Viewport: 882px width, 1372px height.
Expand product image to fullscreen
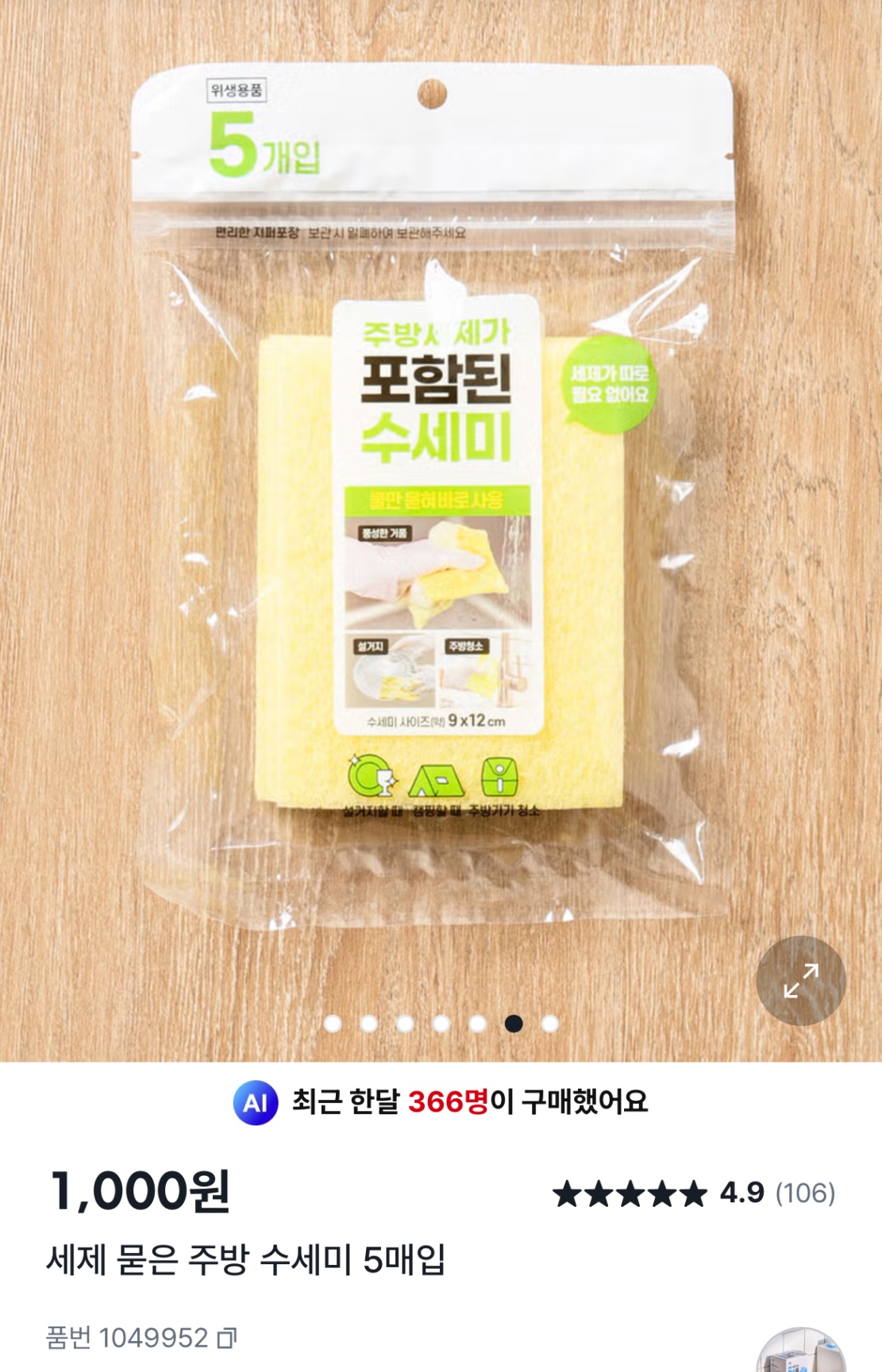pos(800,981)
